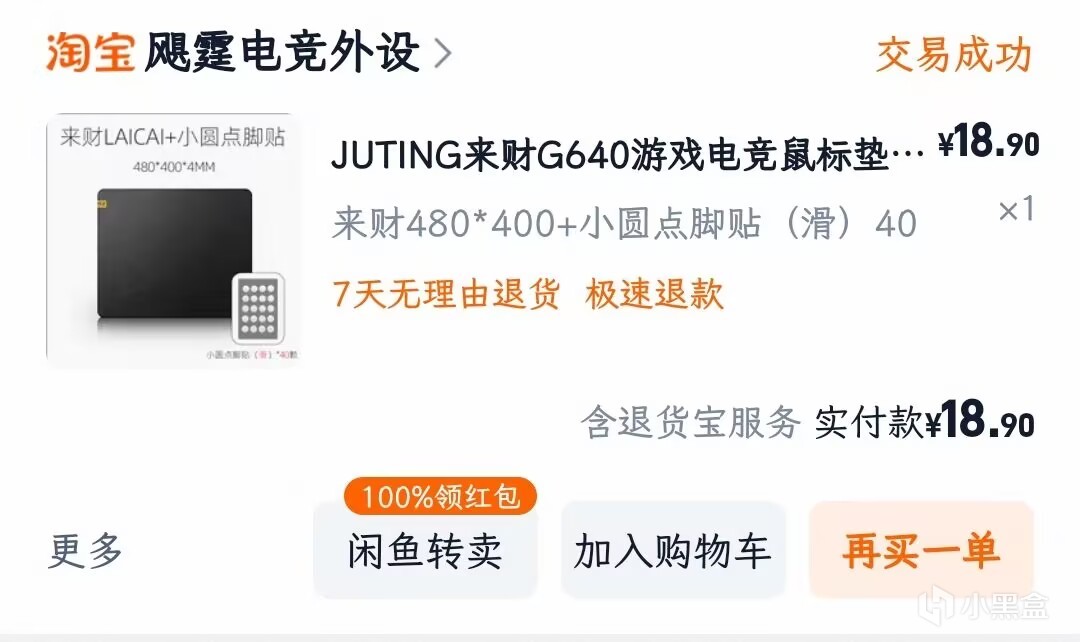Add the item with 加入购物车
This screenshot has width=1080, height=642.
tap(673, 551)
